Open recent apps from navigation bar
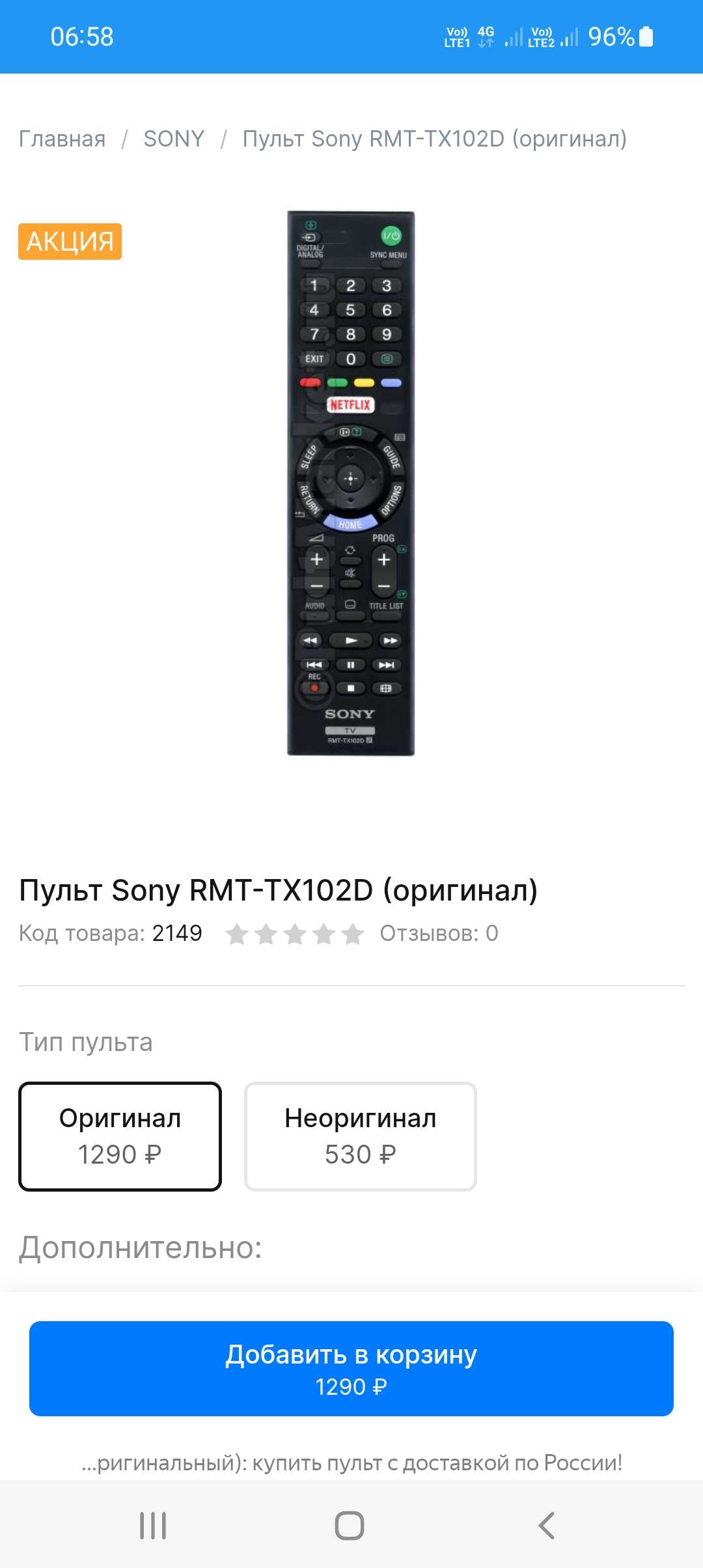The height and width of the screenshot is (1568, 703). pos(154,1525)
